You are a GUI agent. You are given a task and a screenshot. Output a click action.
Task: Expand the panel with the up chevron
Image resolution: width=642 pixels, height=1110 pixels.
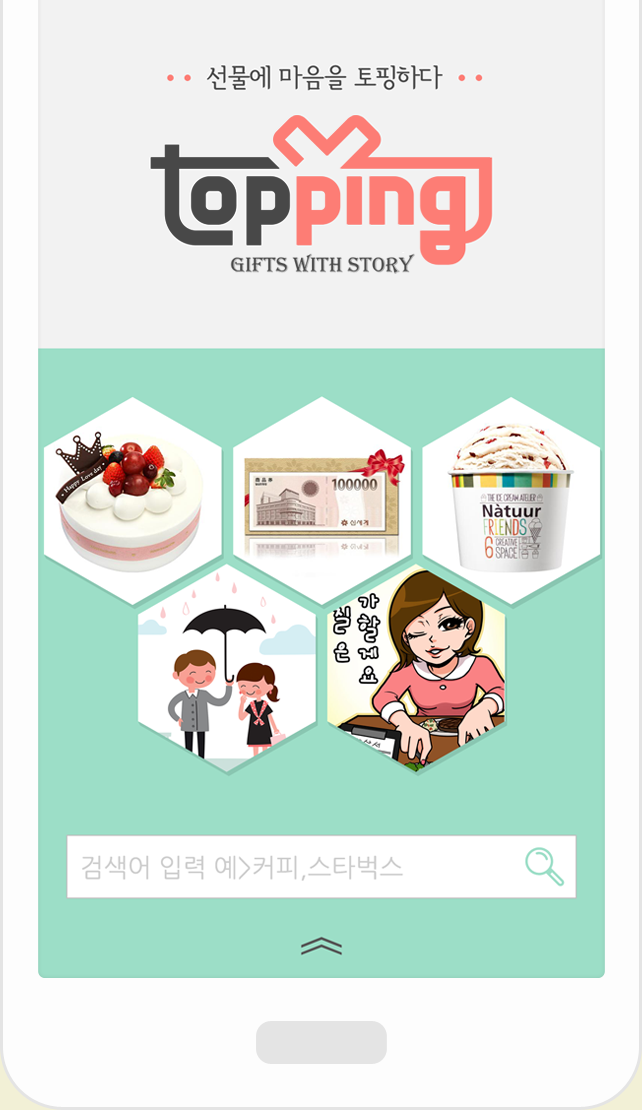point(321,946)
